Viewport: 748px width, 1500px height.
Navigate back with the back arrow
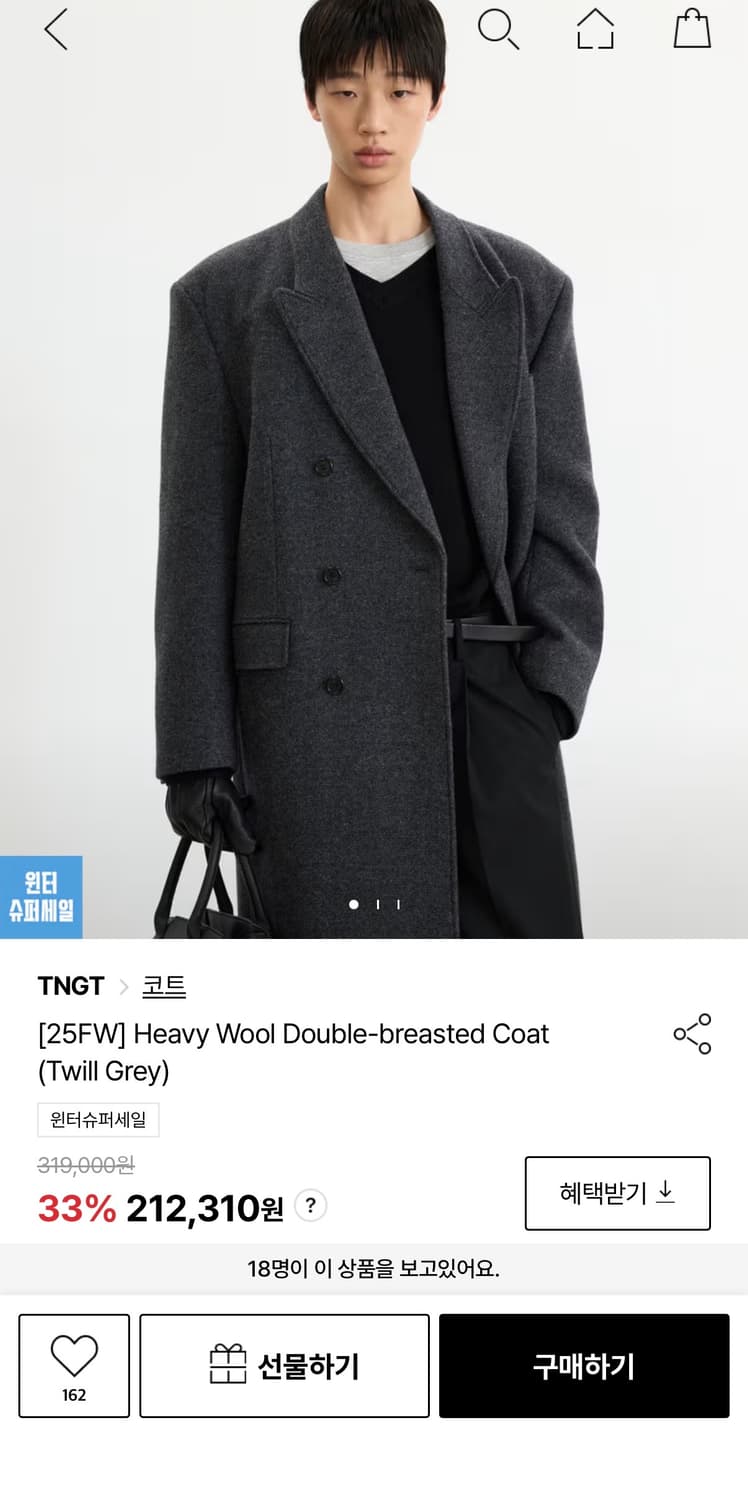pos(55,30)
